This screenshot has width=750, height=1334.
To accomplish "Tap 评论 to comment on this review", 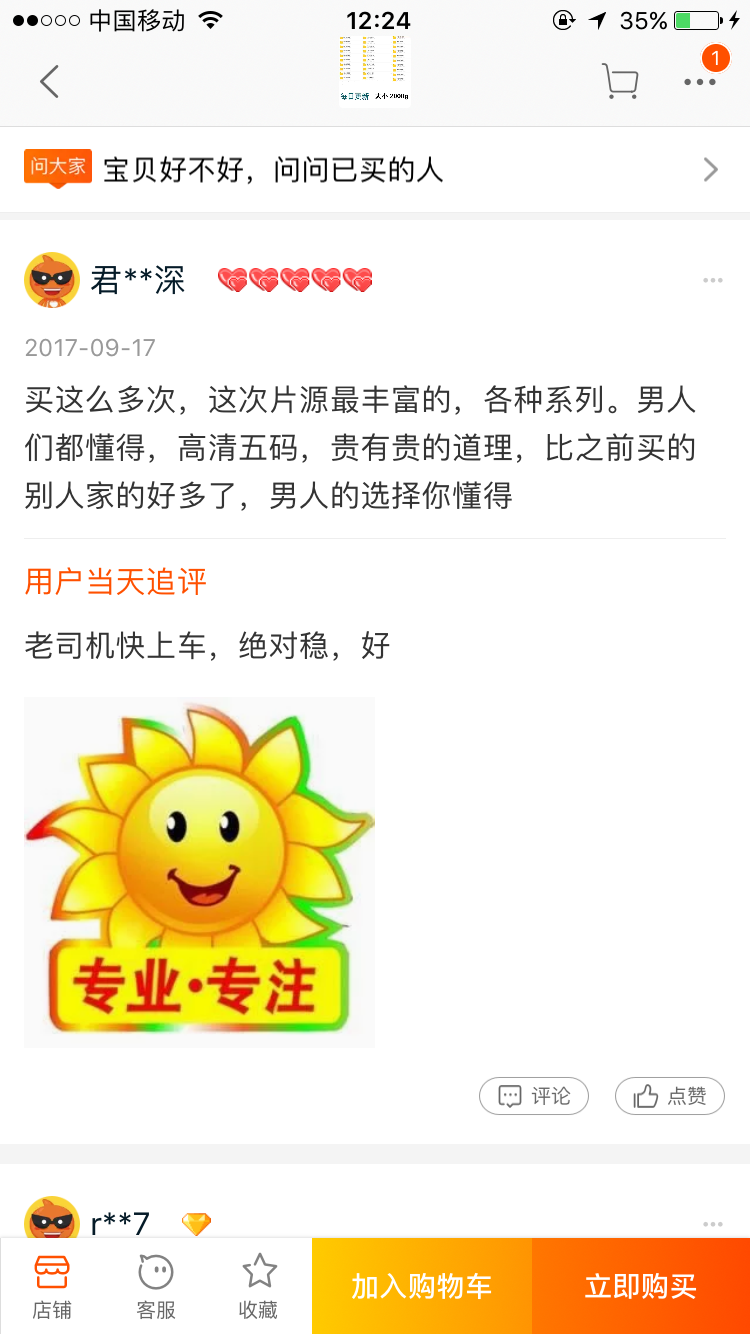I will coord(534,1096).
